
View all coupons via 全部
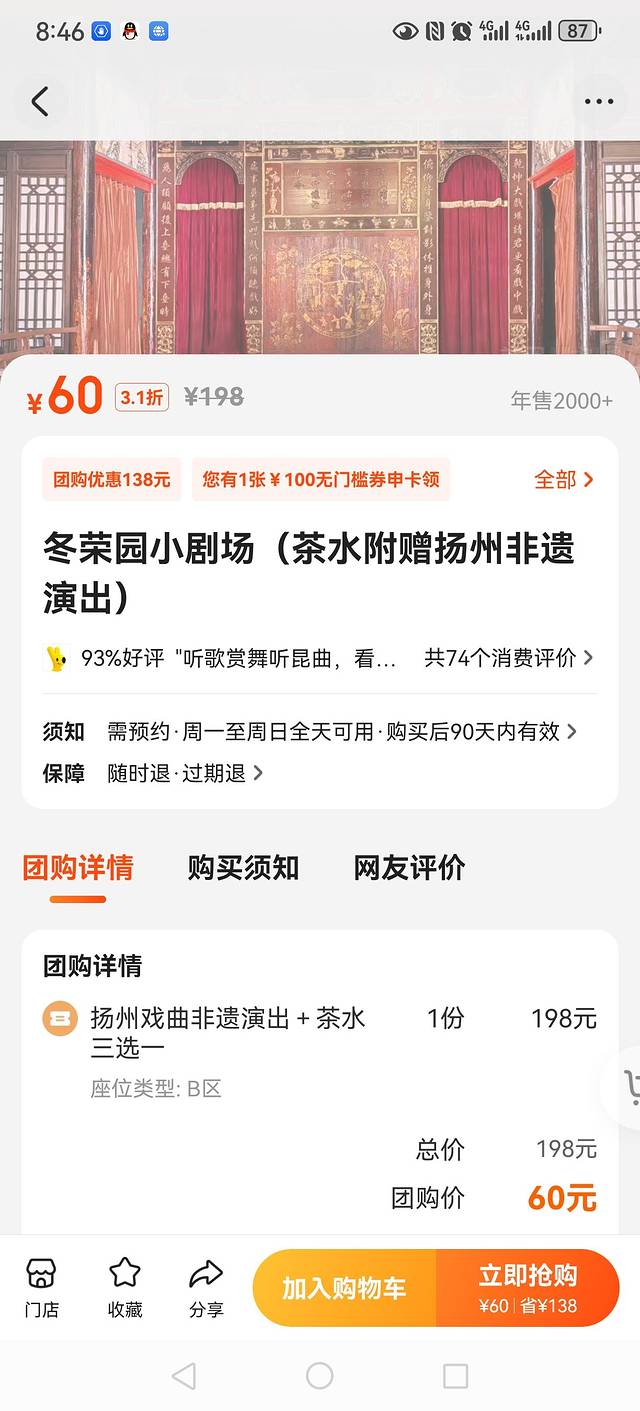563,479
